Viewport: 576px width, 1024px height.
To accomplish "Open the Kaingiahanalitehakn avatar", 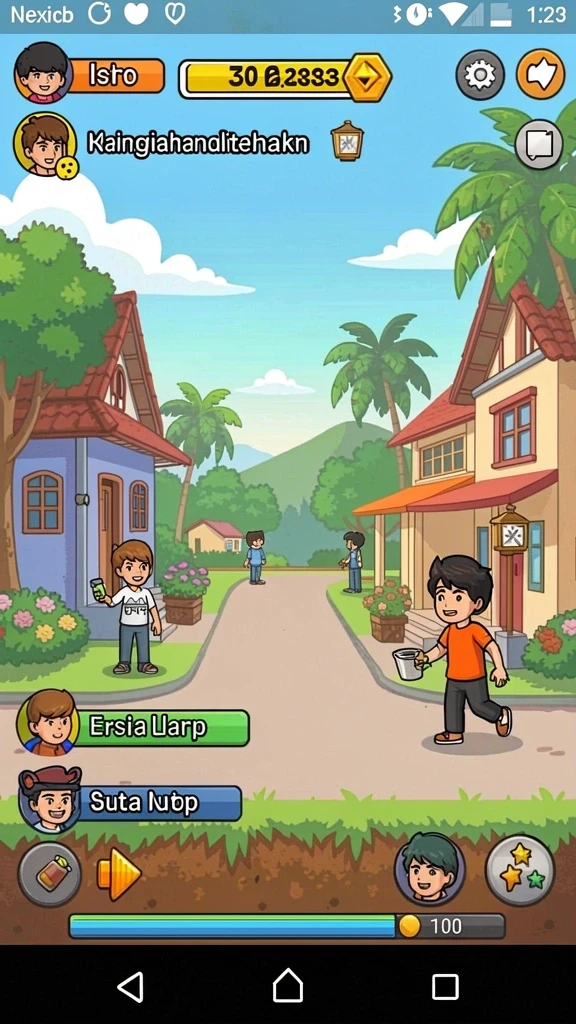I will pos(44,145).
